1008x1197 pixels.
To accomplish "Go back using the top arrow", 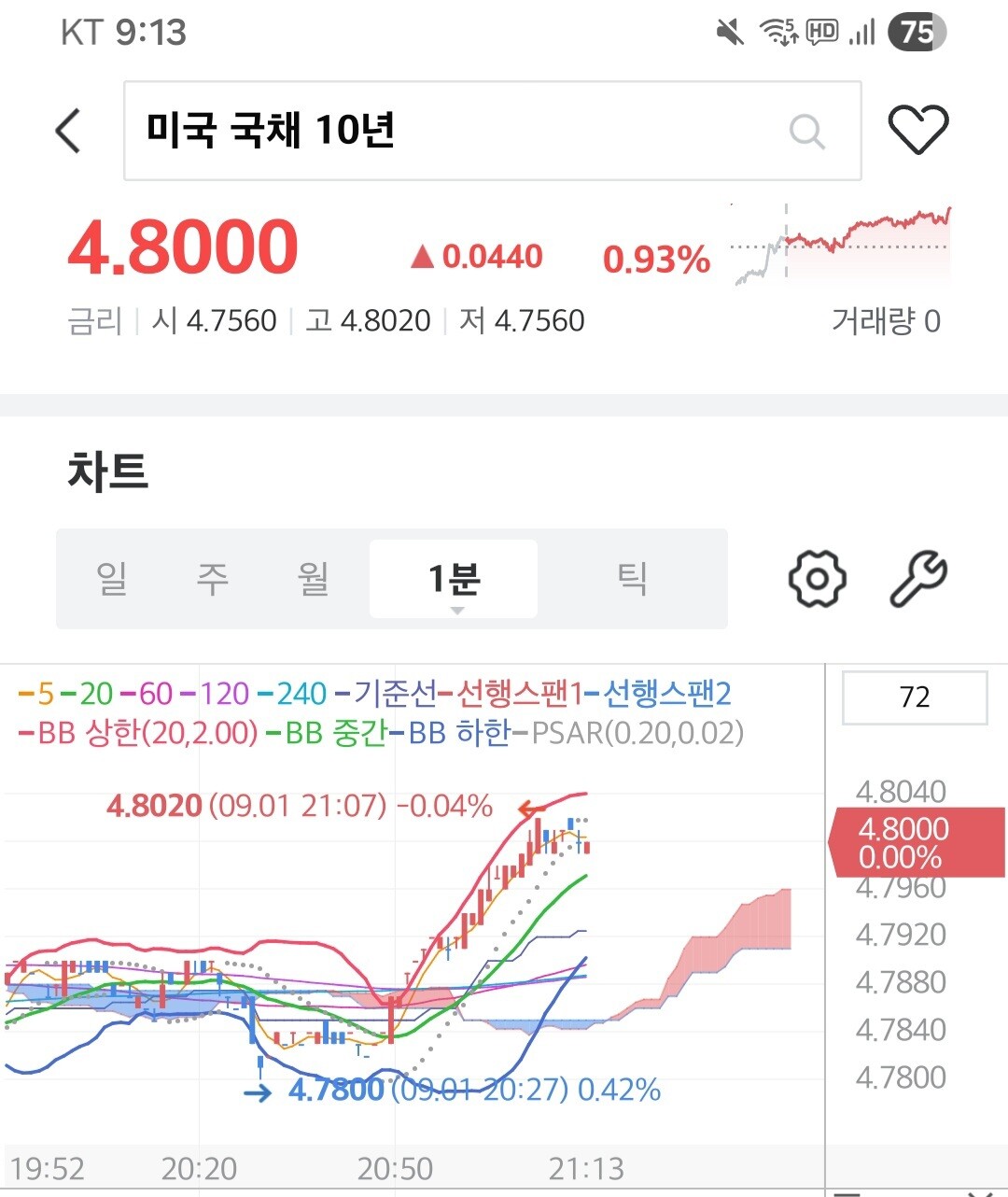I will [68, 130].
